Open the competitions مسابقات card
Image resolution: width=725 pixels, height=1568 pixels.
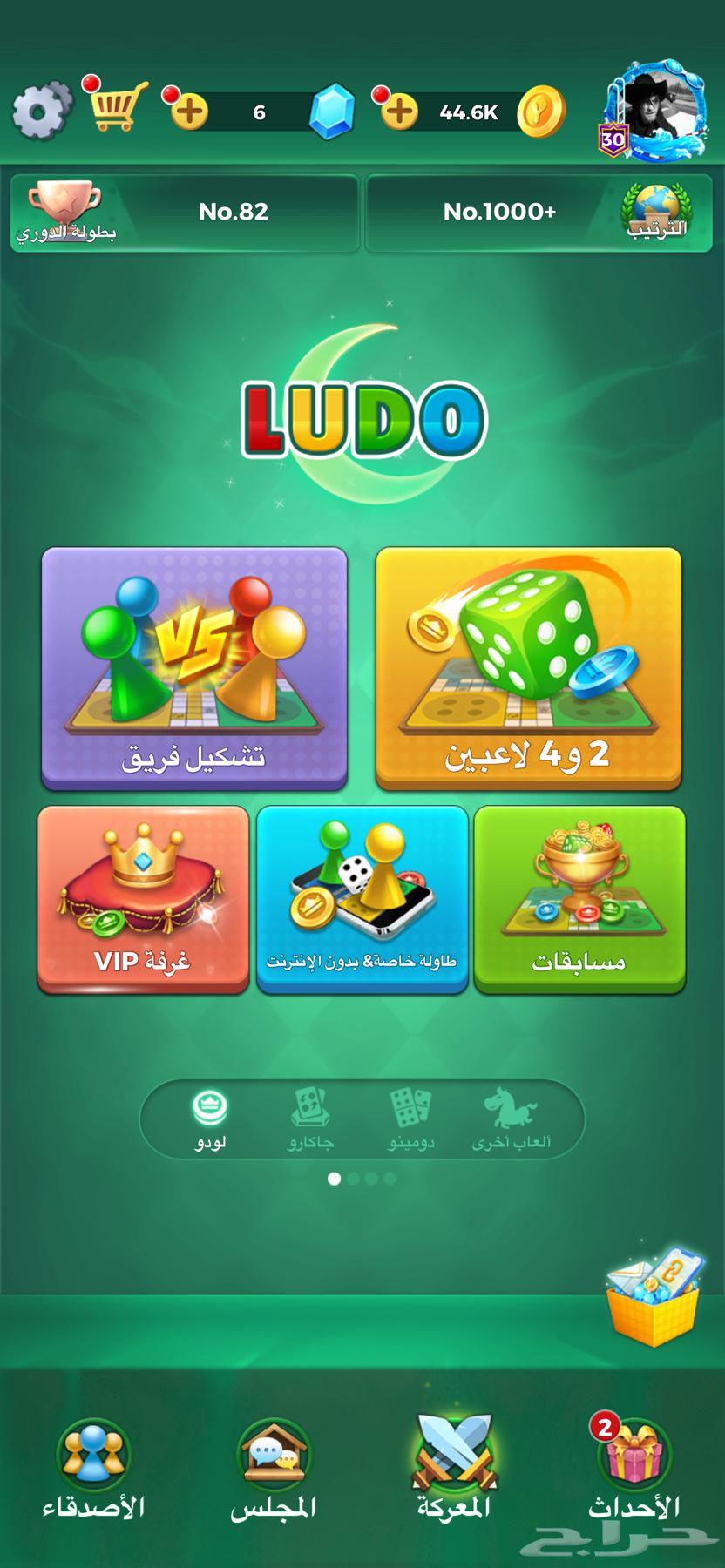(579, 898)
